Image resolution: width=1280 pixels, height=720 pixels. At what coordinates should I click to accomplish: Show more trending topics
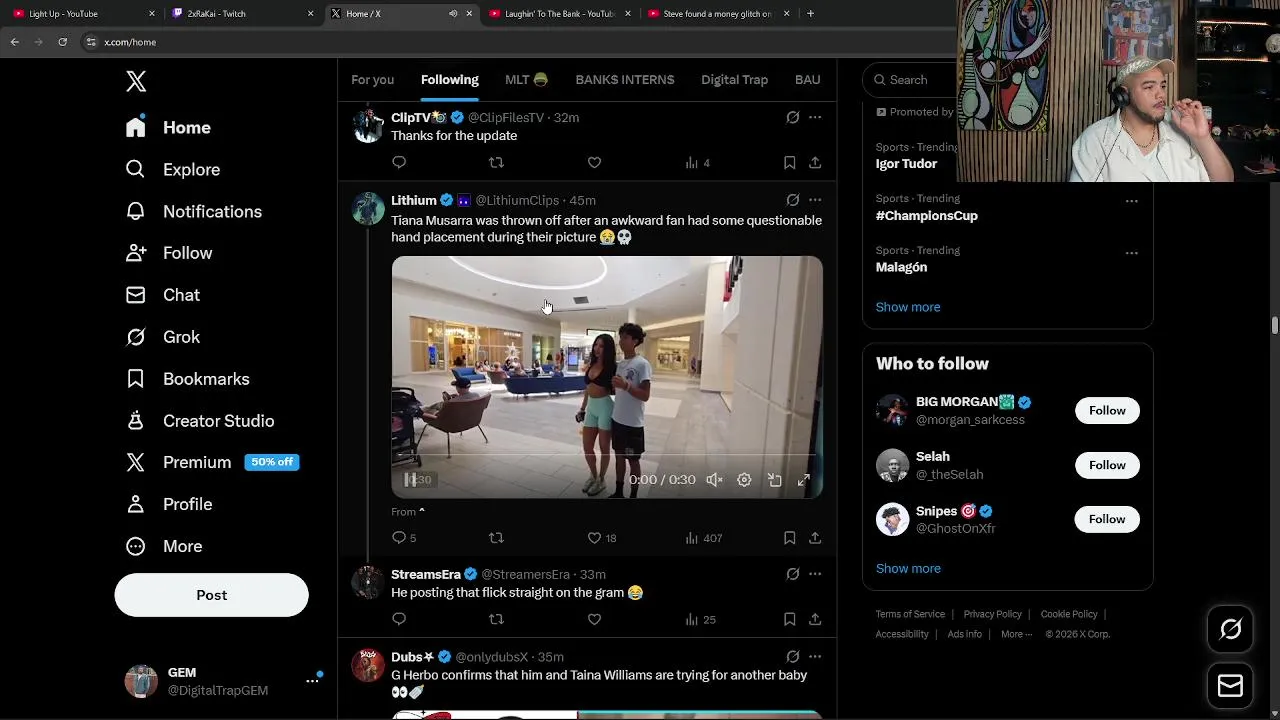(x=907, y=307)
